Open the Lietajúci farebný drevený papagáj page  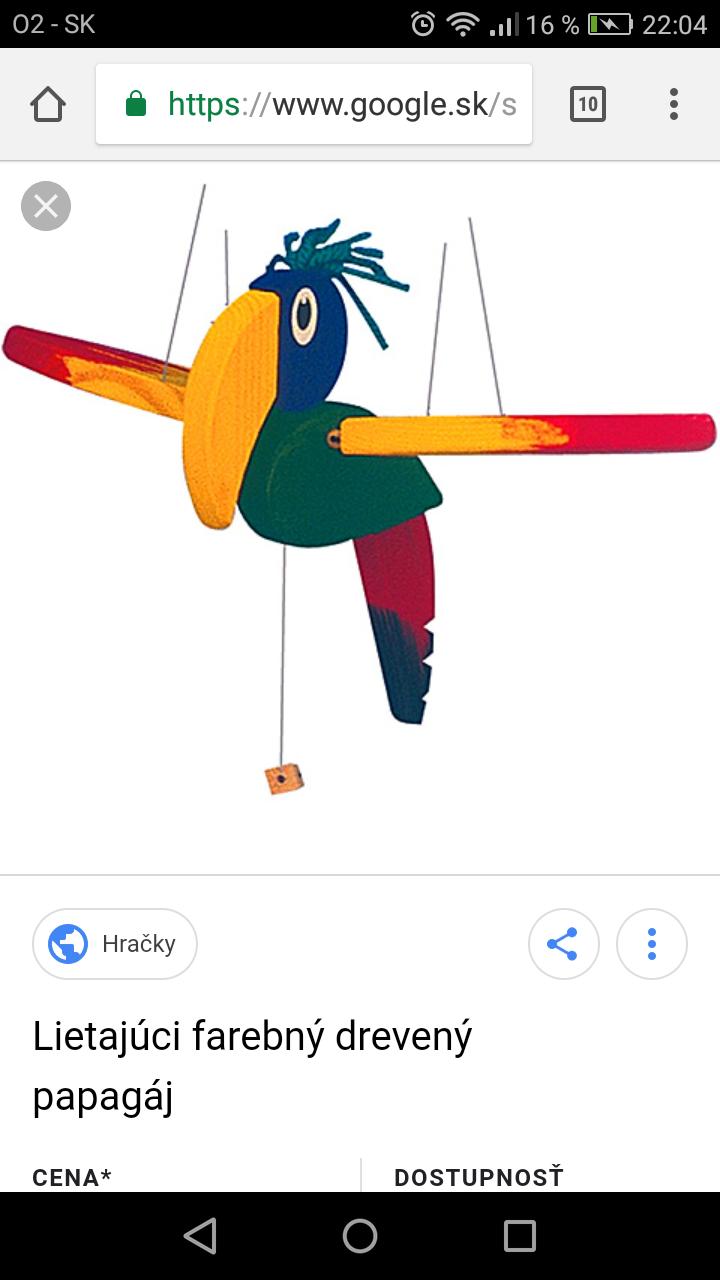(x=252, y=1065)
